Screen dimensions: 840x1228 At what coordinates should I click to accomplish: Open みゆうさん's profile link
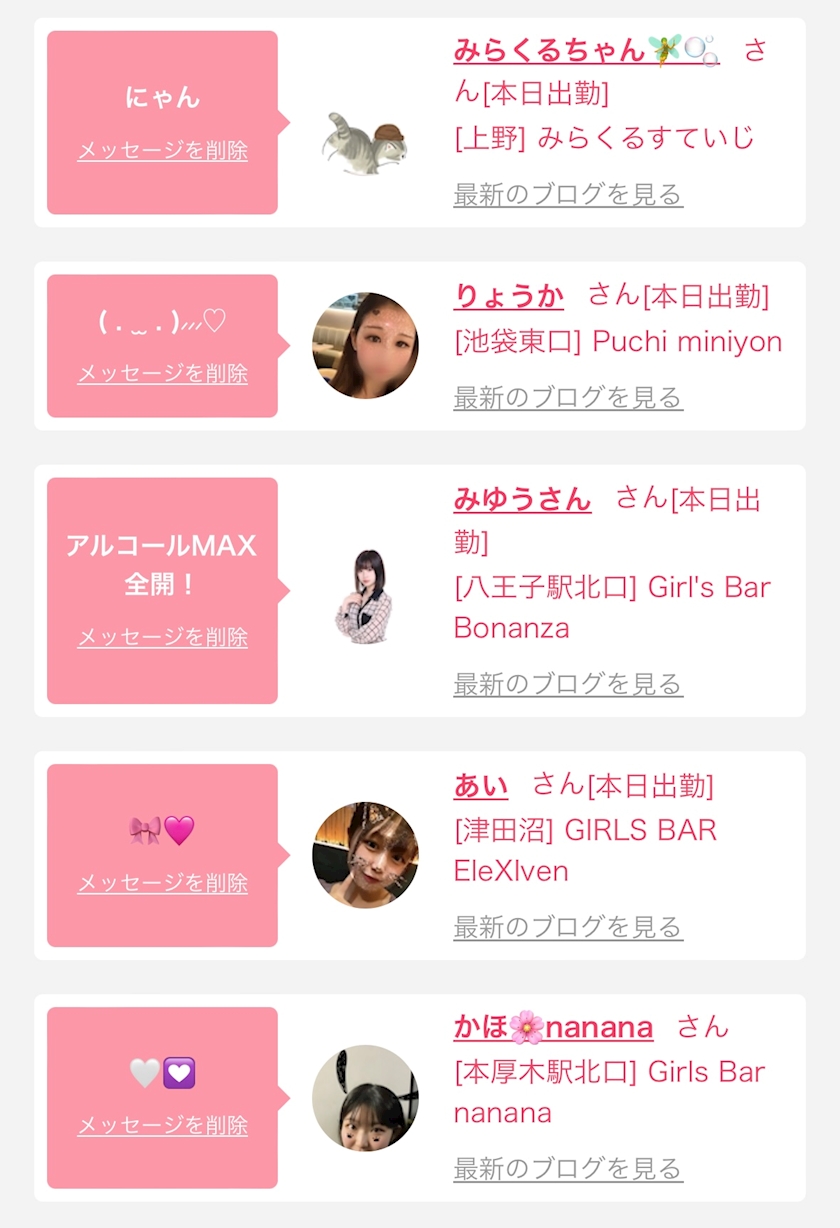pyautogui.click(x=522, y=498)
